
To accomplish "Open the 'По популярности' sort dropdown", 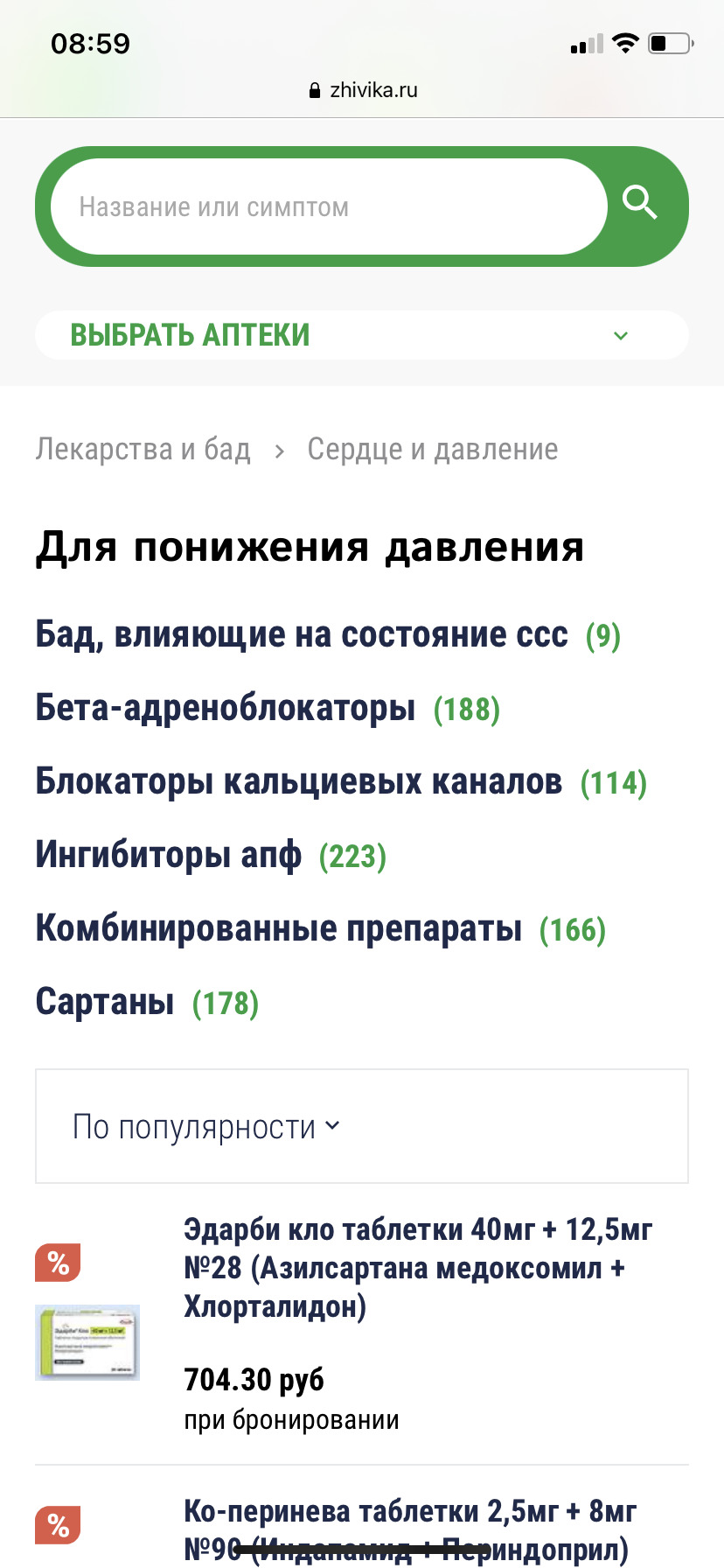I will [x=206, y=1127].
